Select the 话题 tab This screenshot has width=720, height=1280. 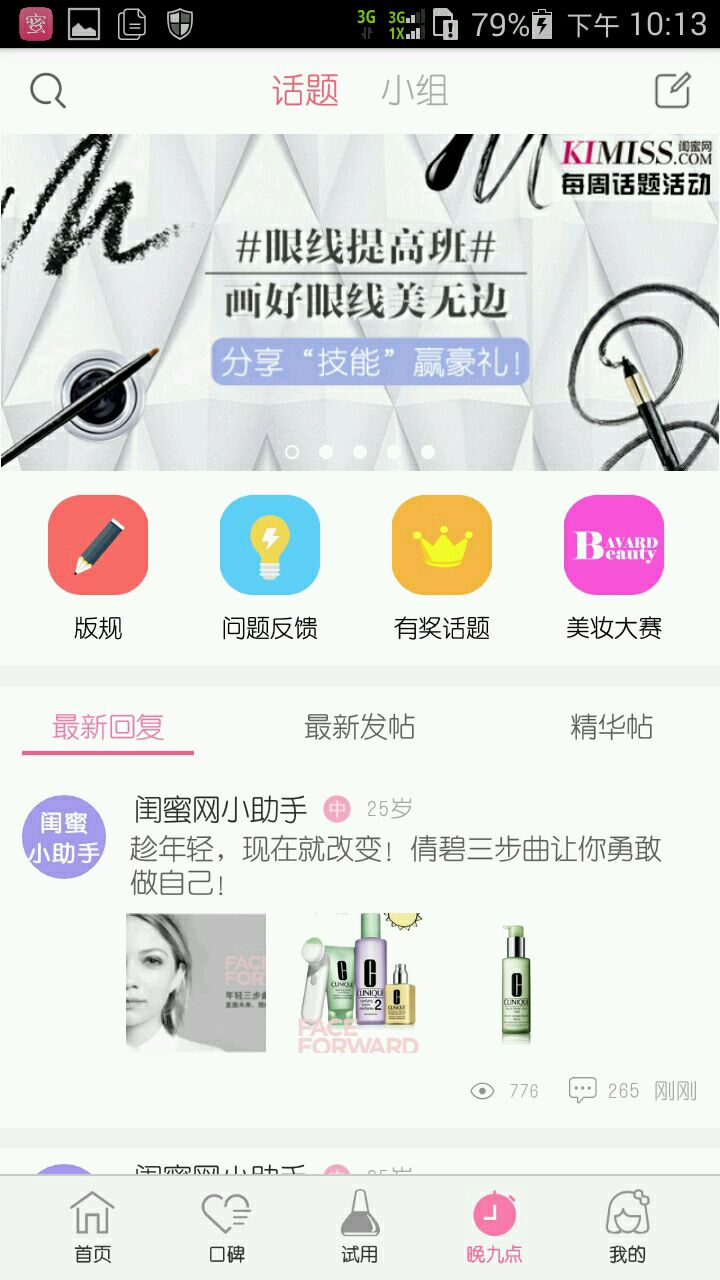point(305,91)
